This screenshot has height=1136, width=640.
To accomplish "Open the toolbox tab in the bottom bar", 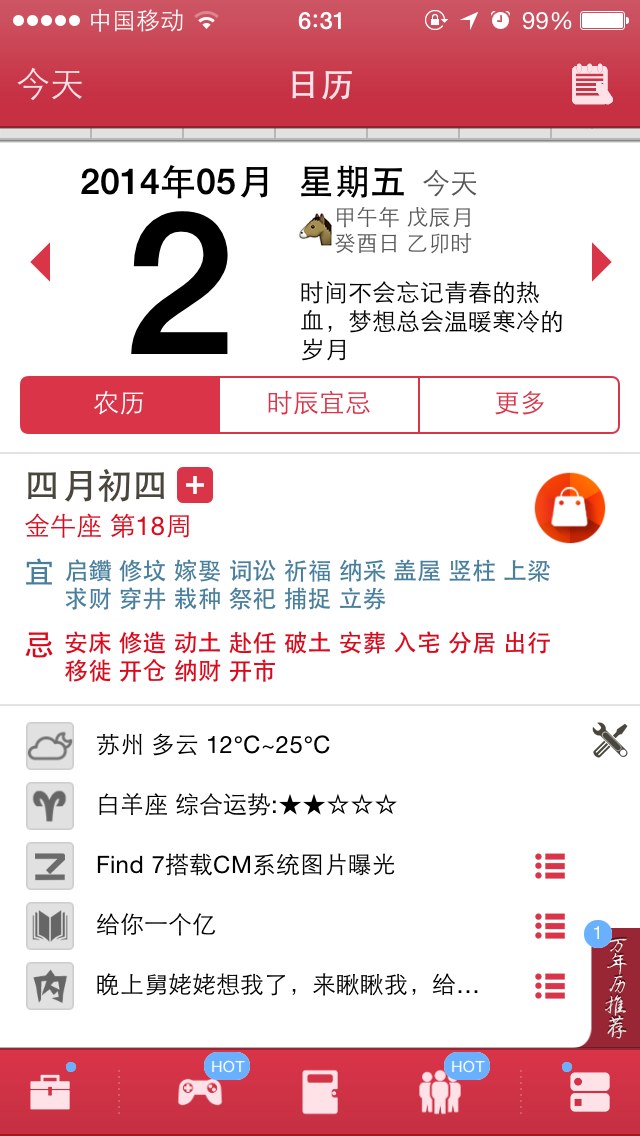I will tap(50, 1092).
